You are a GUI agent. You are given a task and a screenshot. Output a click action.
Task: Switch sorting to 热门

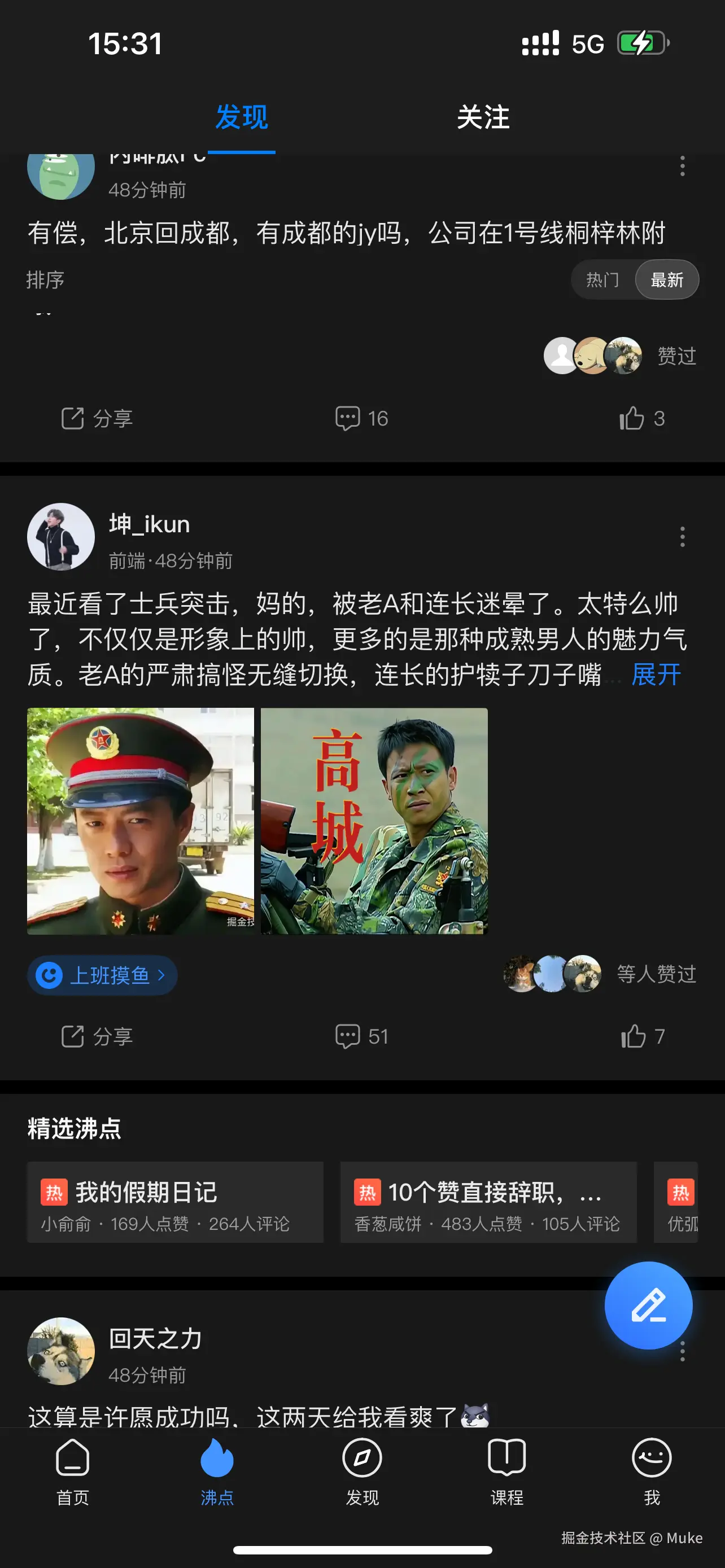[x=602, y=279]
